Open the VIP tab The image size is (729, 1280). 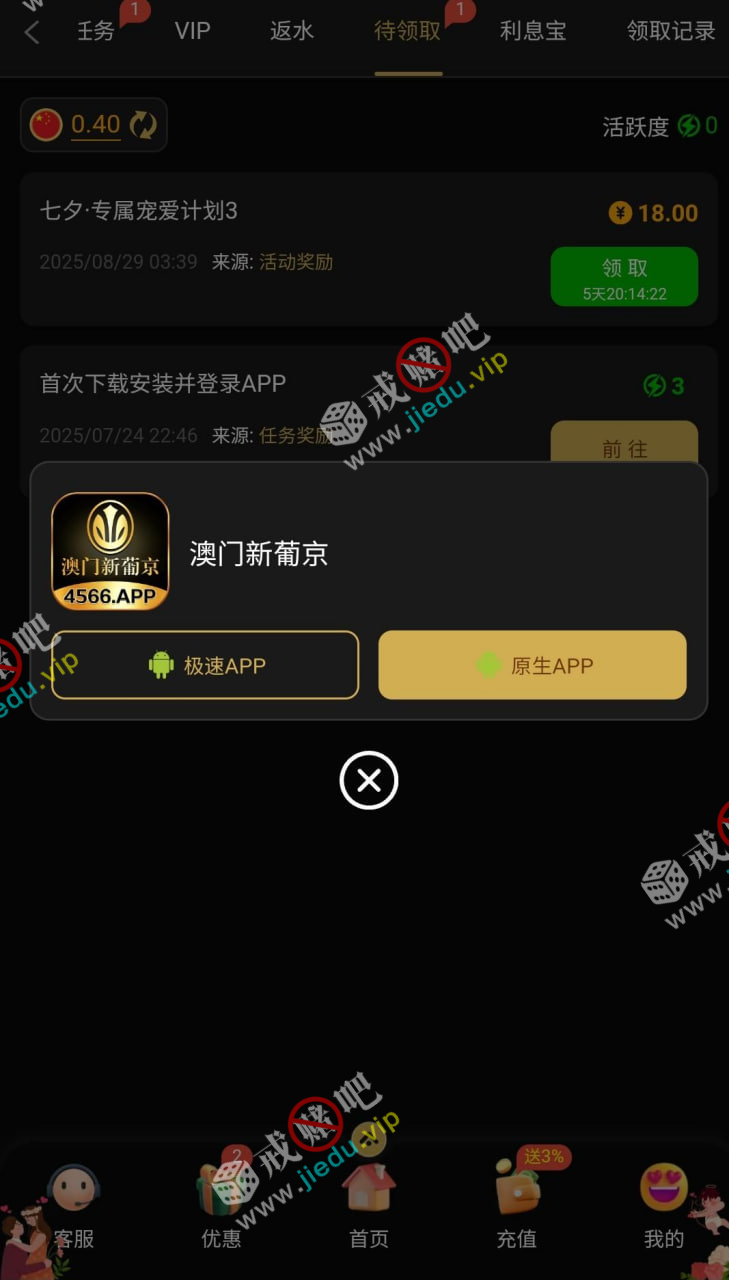coord(192,31)
